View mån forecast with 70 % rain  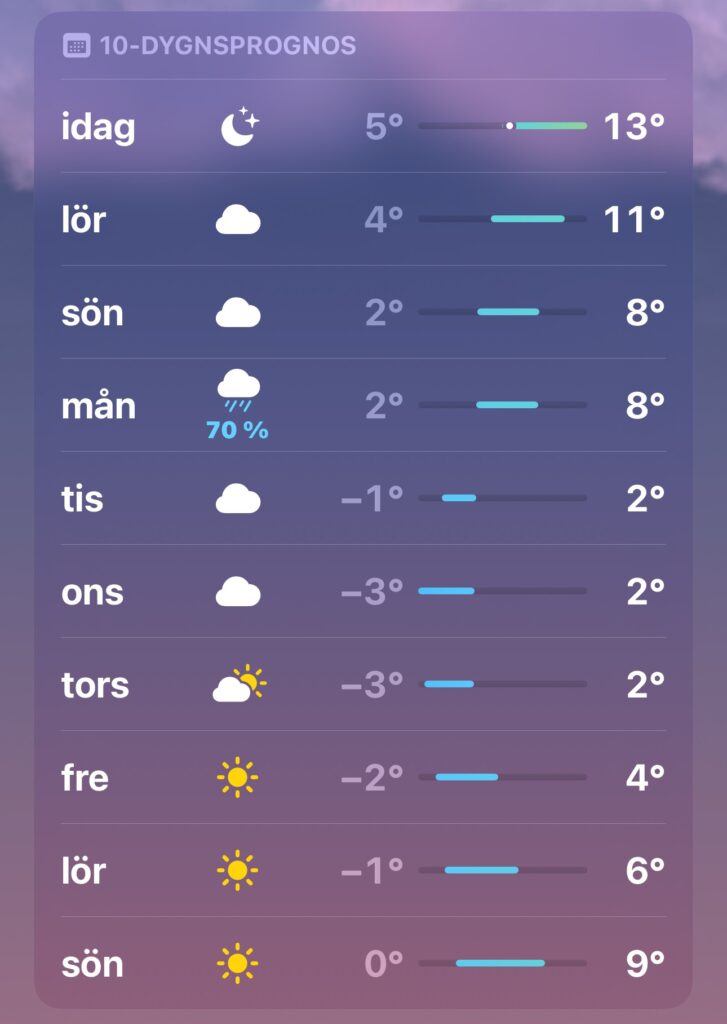pos(363,405)
